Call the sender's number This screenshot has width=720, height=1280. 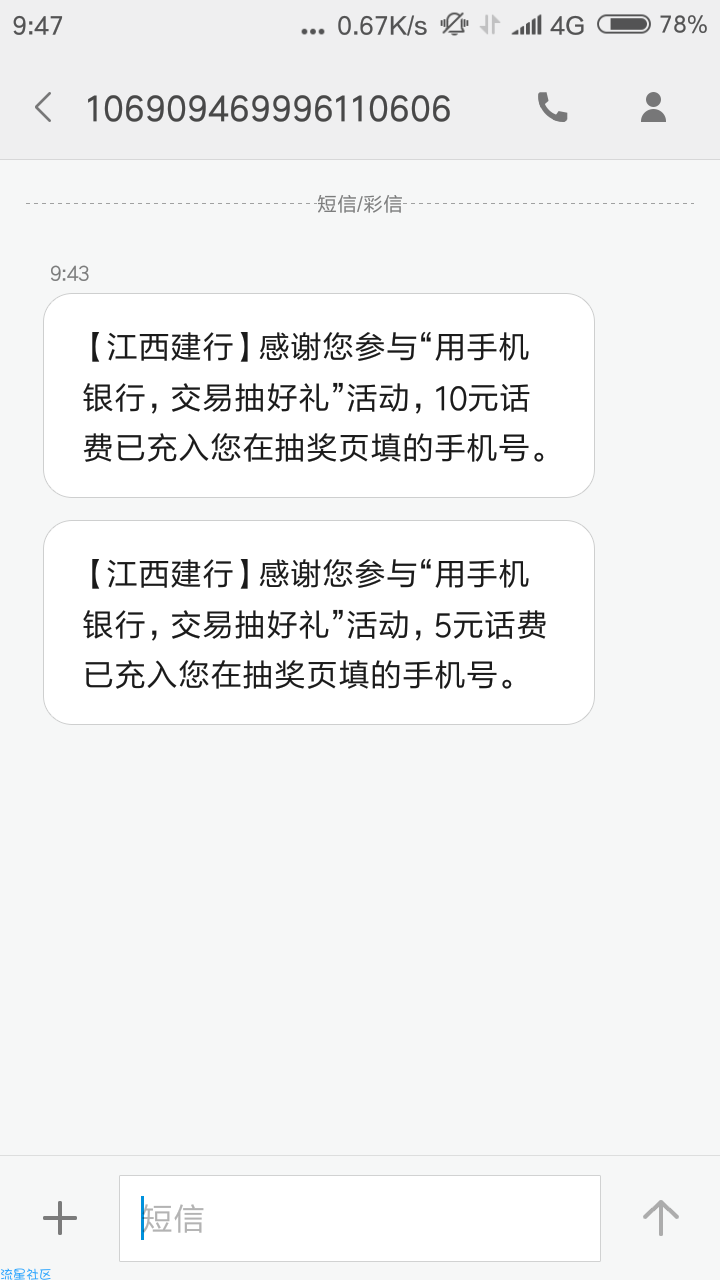[552, 107]
